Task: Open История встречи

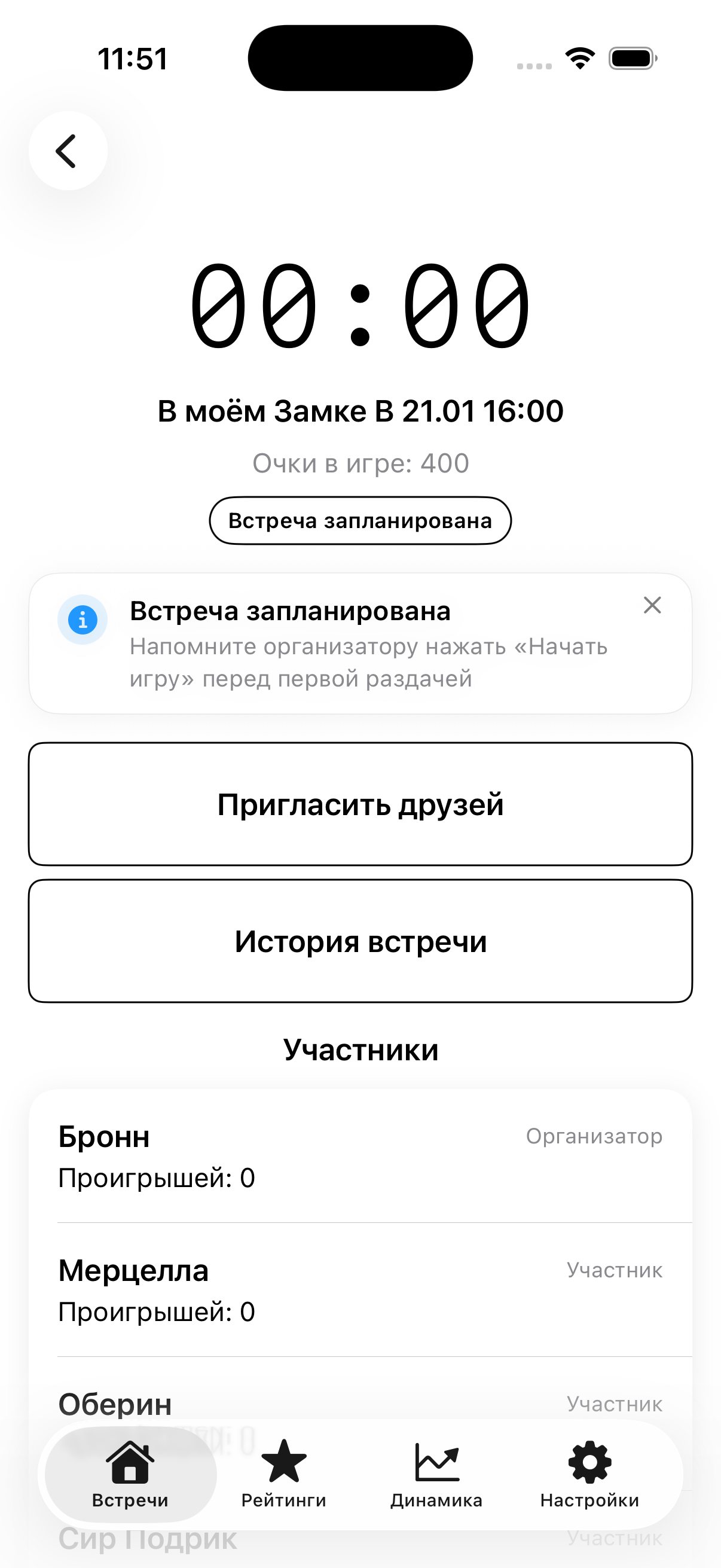Action: [x=360, y=941]
